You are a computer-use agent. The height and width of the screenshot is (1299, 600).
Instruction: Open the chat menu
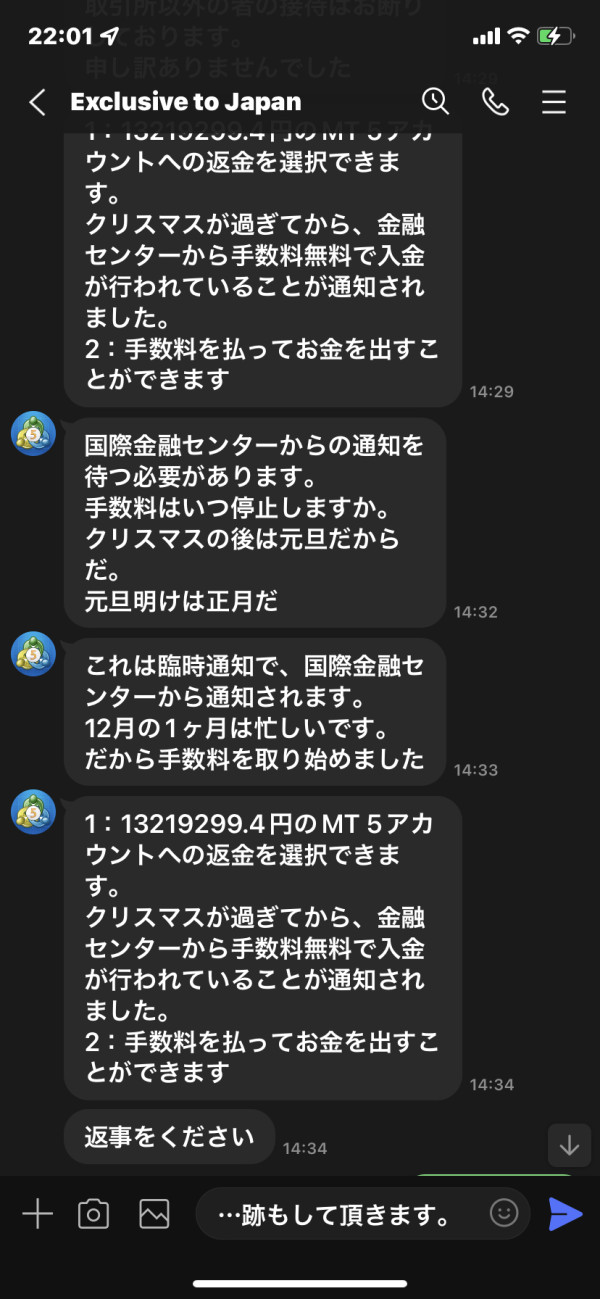point(554,102)
